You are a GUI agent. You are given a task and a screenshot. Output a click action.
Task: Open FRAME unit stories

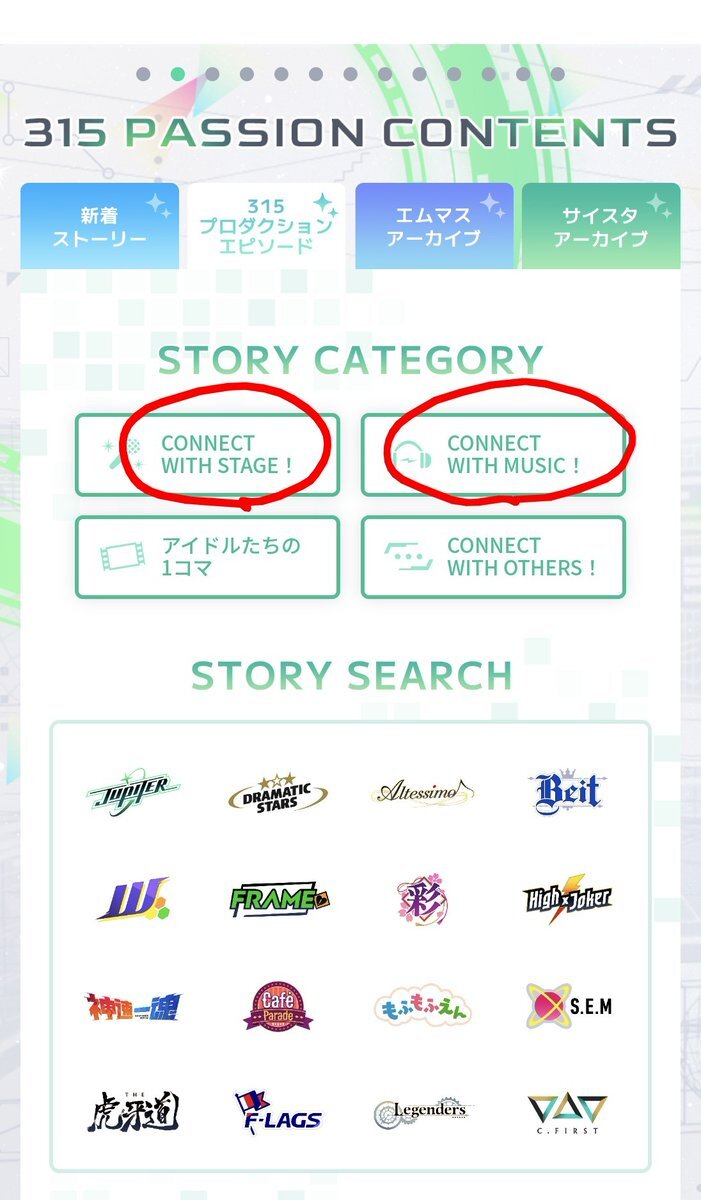point(278,900)
